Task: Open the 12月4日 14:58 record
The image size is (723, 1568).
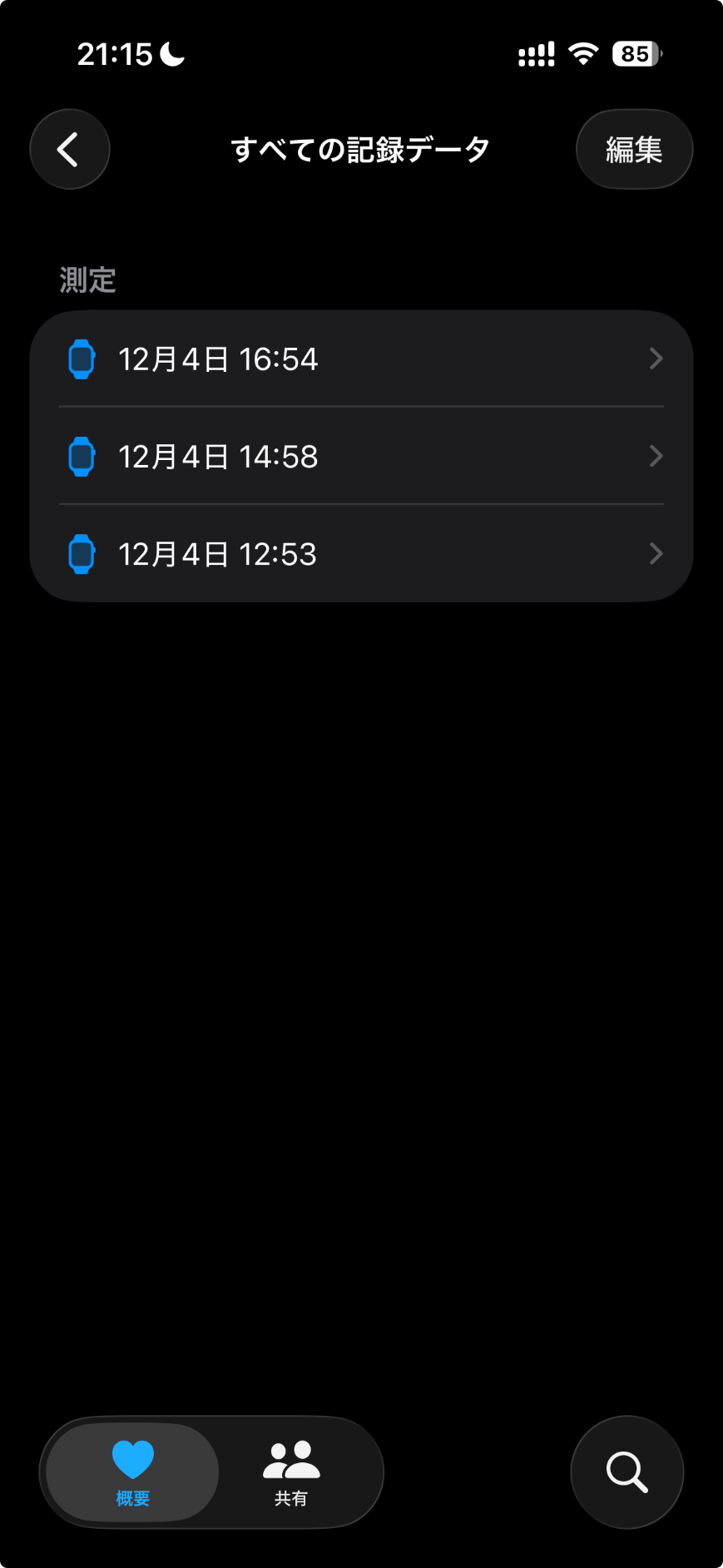Action: click(361, 457)
